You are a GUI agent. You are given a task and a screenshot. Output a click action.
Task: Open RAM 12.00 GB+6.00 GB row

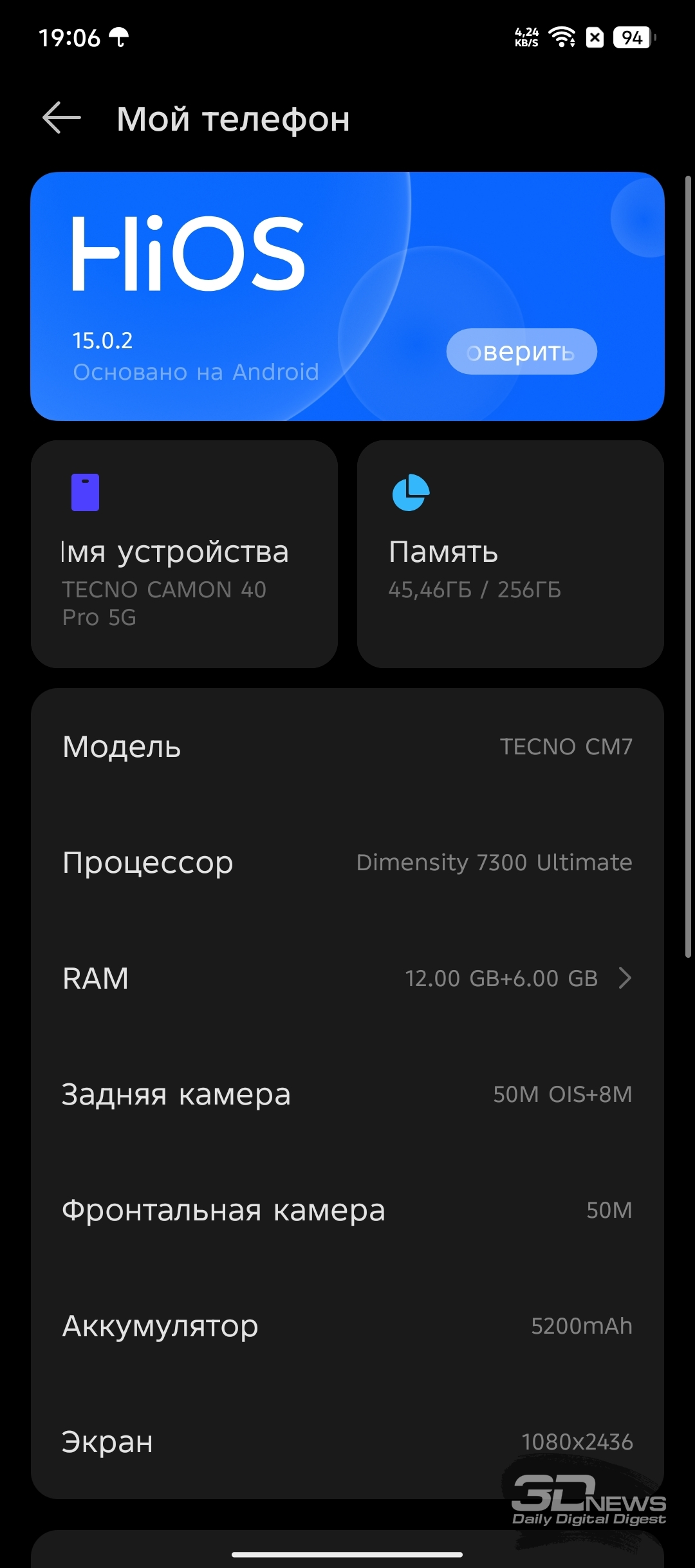[x=347, y=978]
